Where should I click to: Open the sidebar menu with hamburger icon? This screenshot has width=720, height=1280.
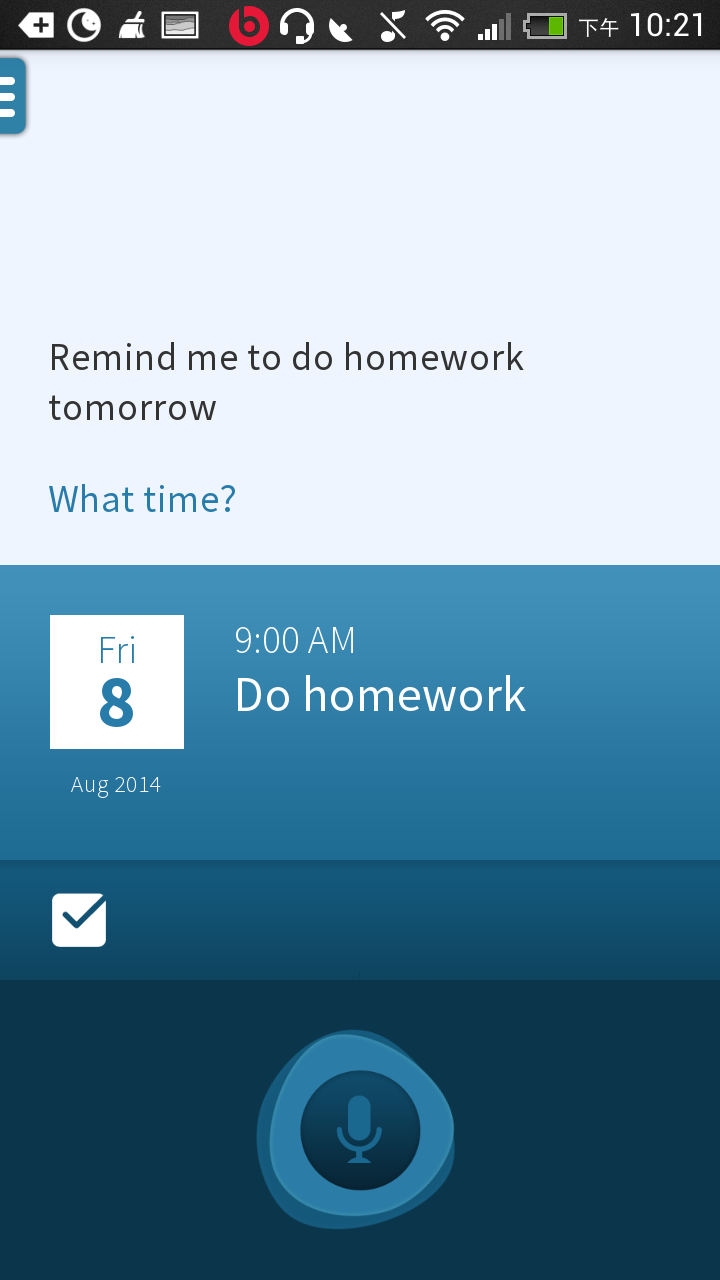pyautogui.click(x=10, y=95)
